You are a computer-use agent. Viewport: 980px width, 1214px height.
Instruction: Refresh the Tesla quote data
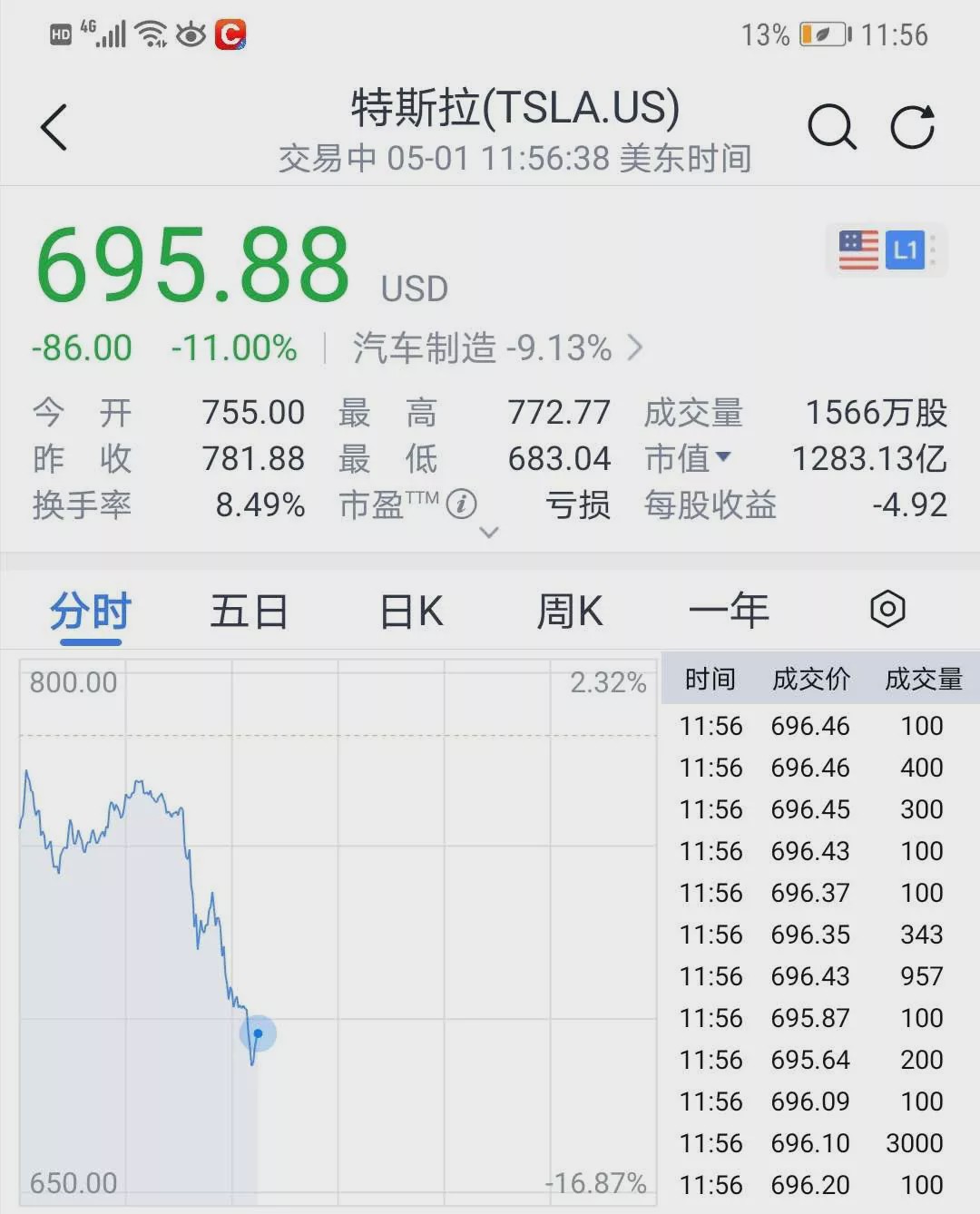(912, 127)
